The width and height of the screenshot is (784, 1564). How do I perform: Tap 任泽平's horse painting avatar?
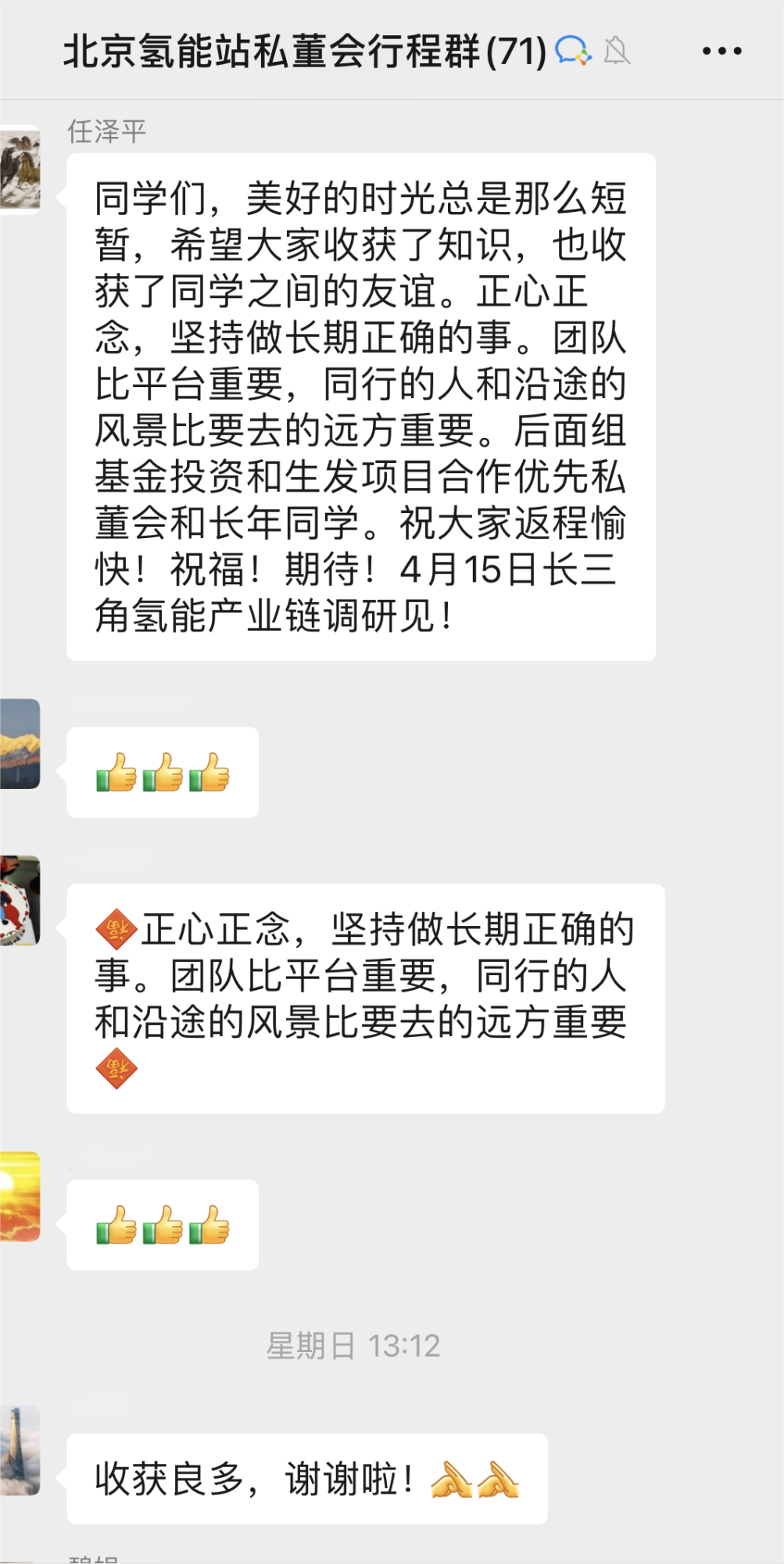[20, 169]
